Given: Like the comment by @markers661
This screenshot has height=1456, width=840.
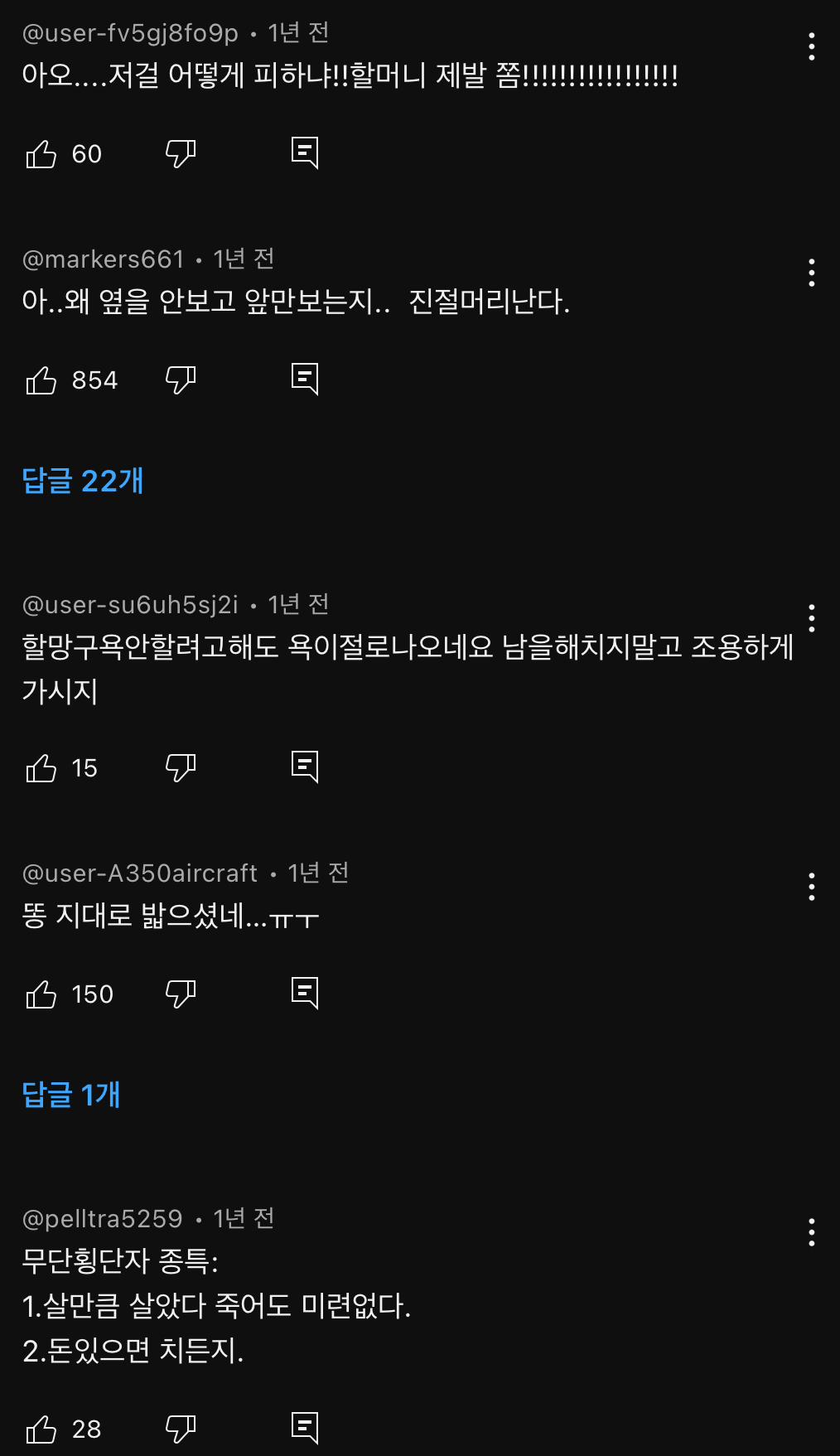Looking at the screenshot, I should (x=42, y=379).
